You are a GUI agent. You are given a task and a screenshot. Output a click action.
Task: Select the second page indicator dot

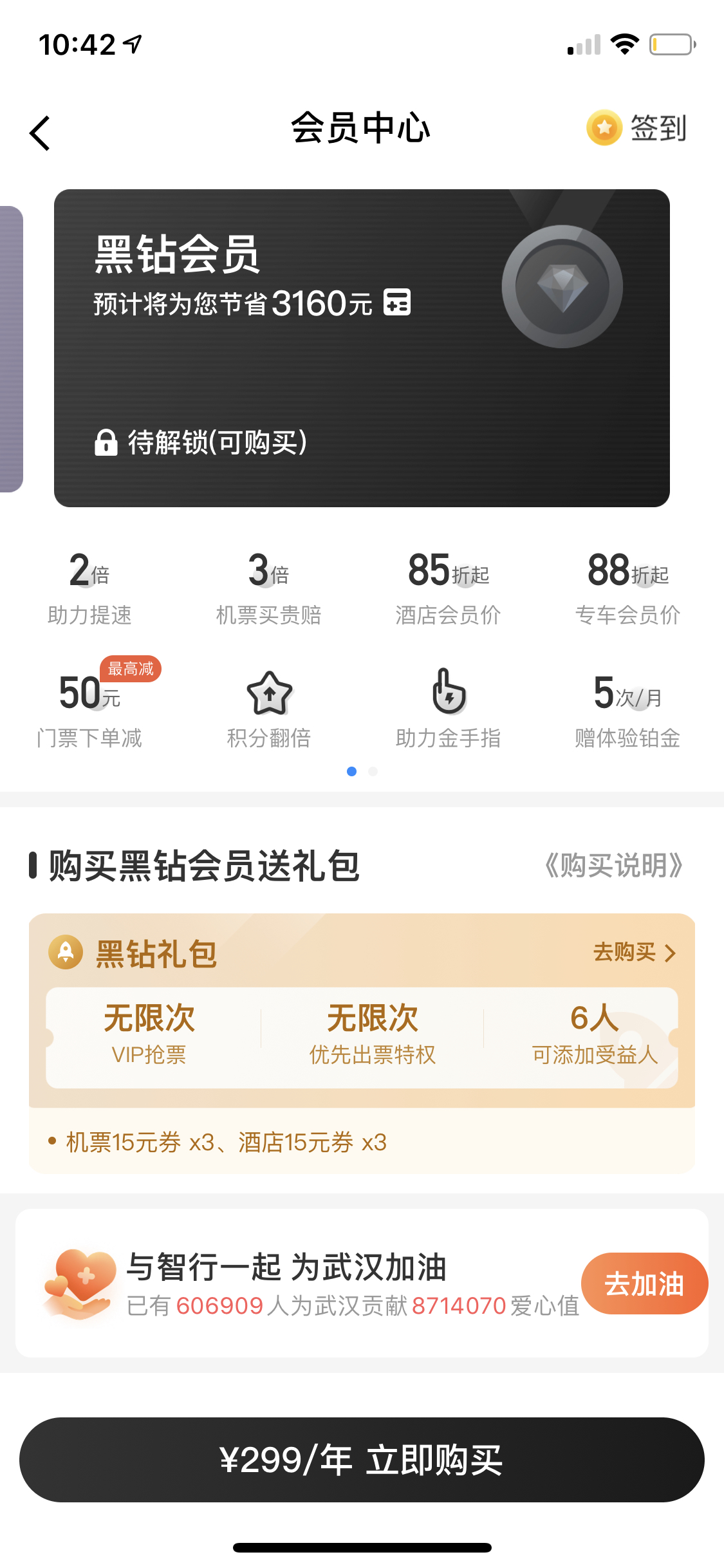[x=373, y=771]
